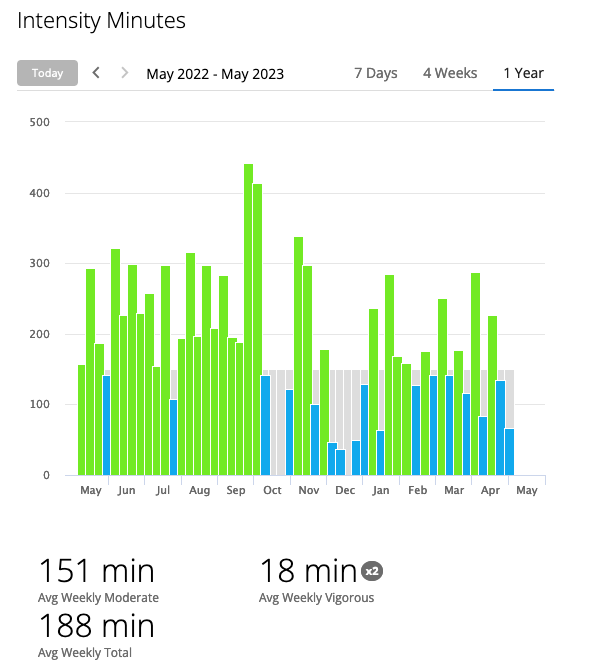Image resolution: width=608 pixels, height=668 pixels.
Task: Switch to the 7 Days view
Action: tap(376, 73)
